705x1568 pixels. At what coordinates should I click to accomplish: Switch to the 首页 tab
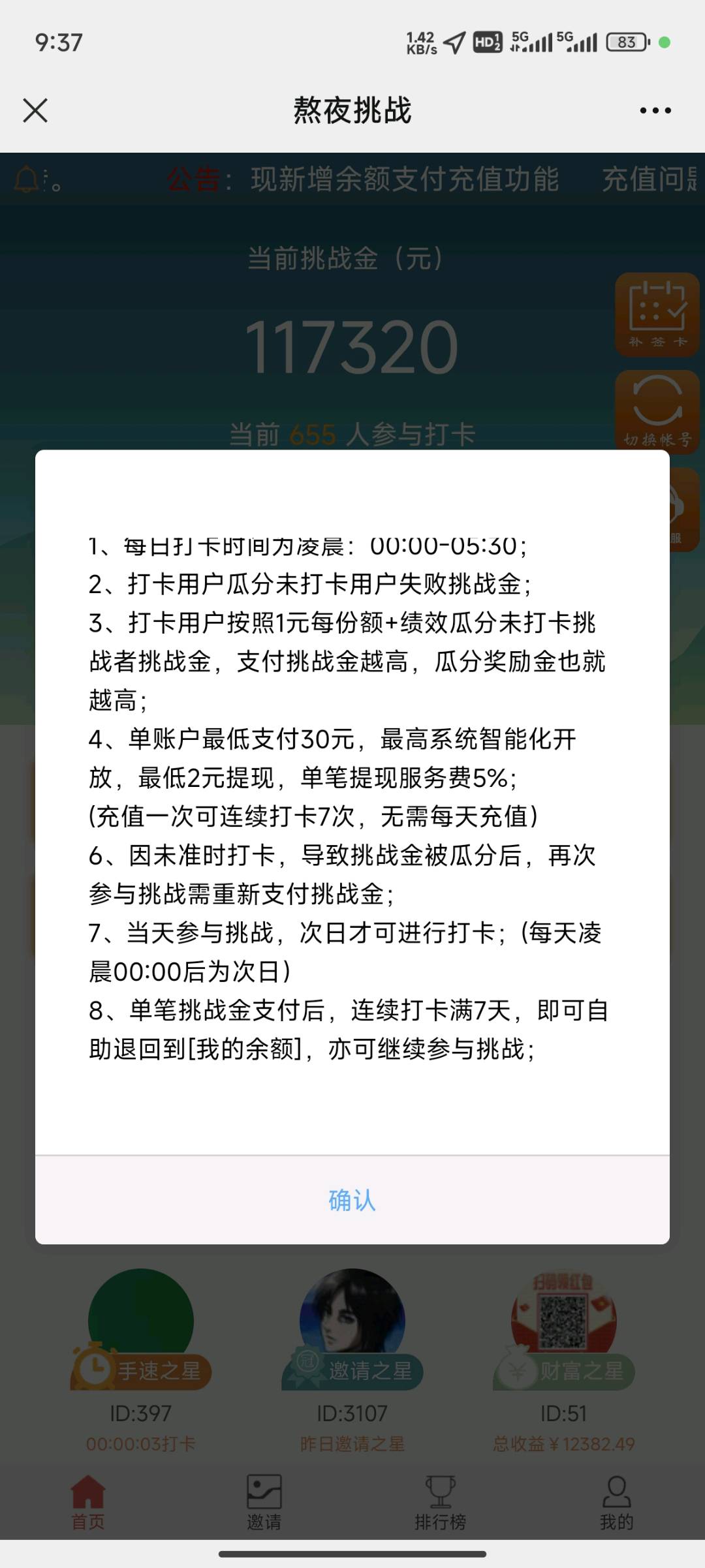pos(88,1503)
